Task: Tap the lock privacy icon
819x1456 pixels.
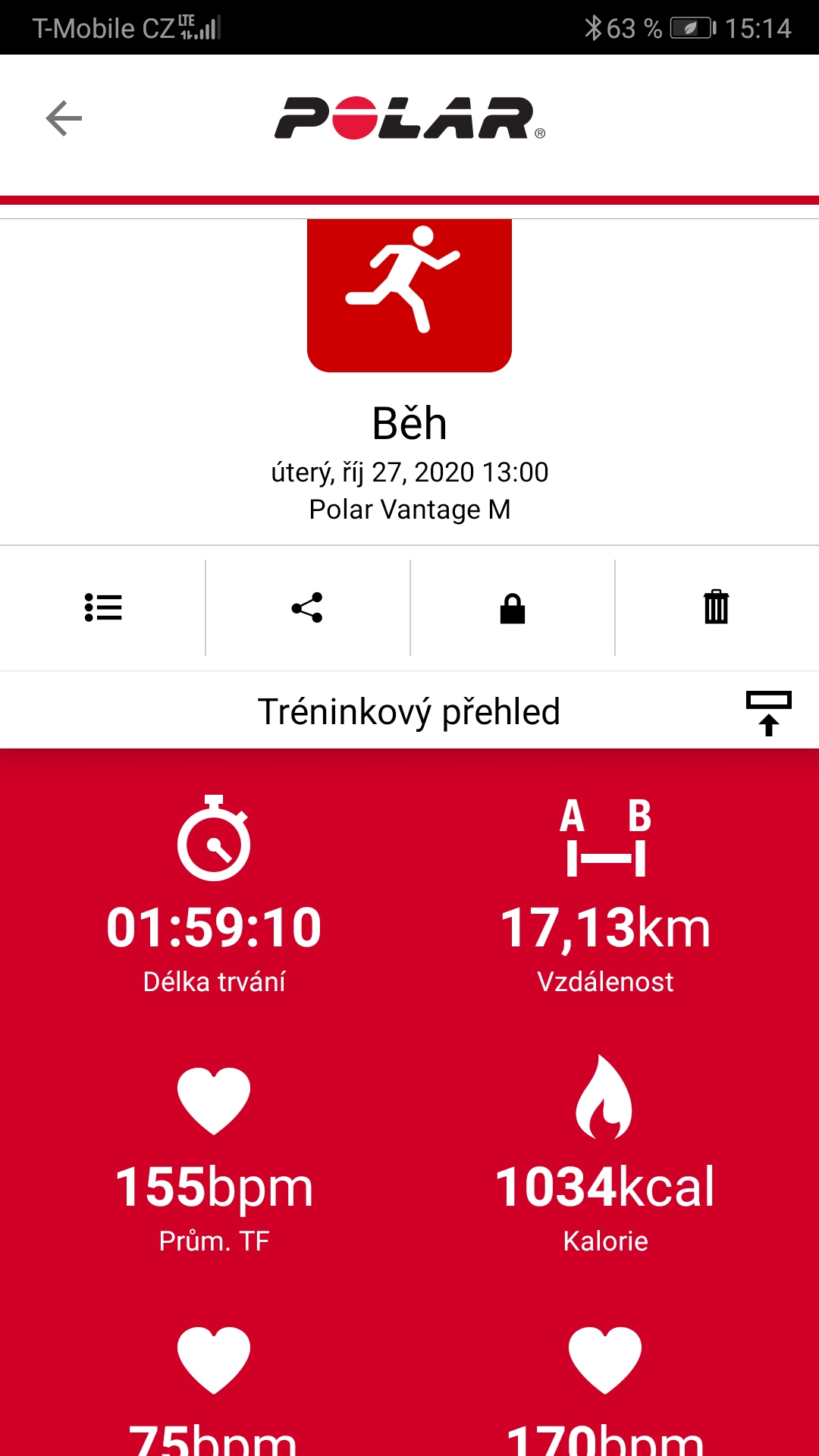Action: (x=513, y=607)
